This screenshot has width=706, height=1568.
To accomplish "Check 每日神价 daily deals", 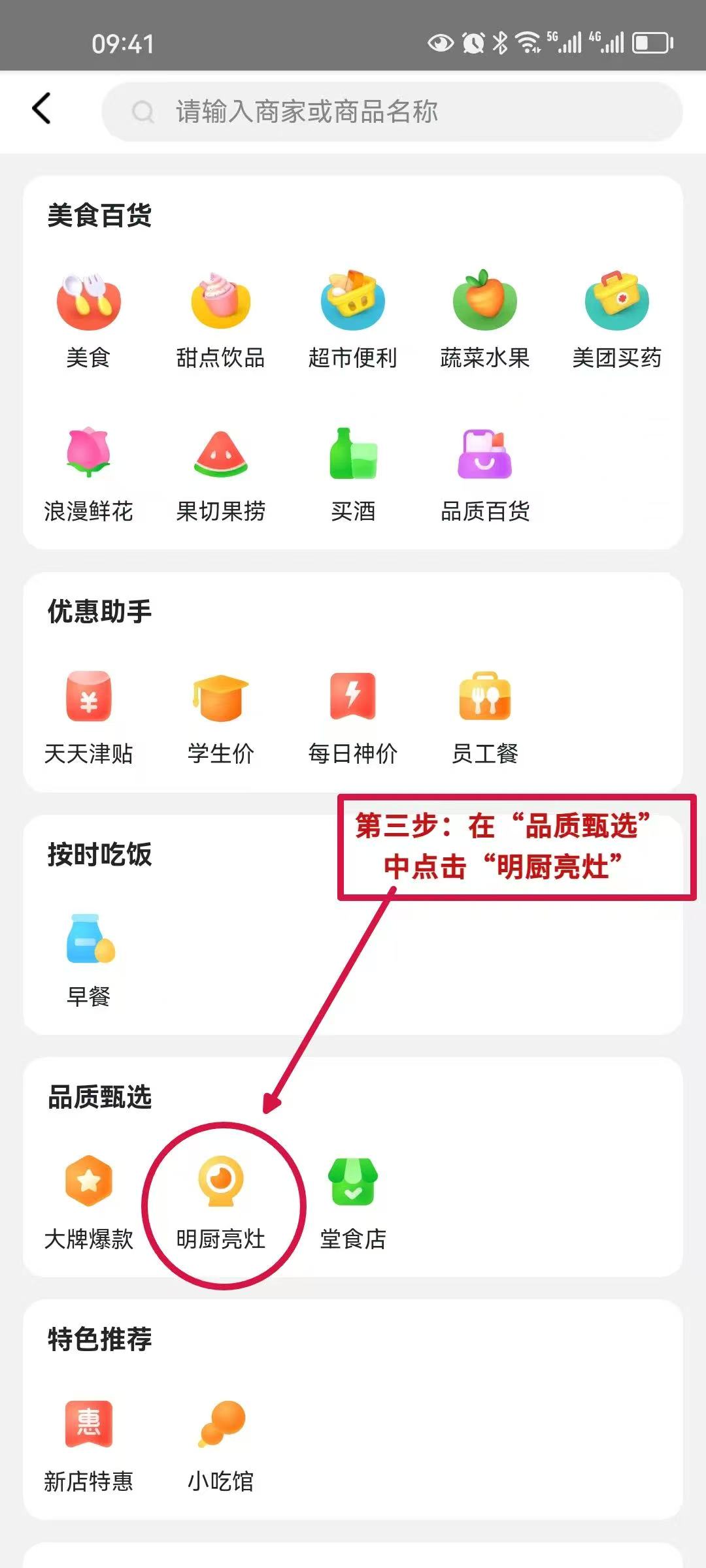I will tap(353, 717).
